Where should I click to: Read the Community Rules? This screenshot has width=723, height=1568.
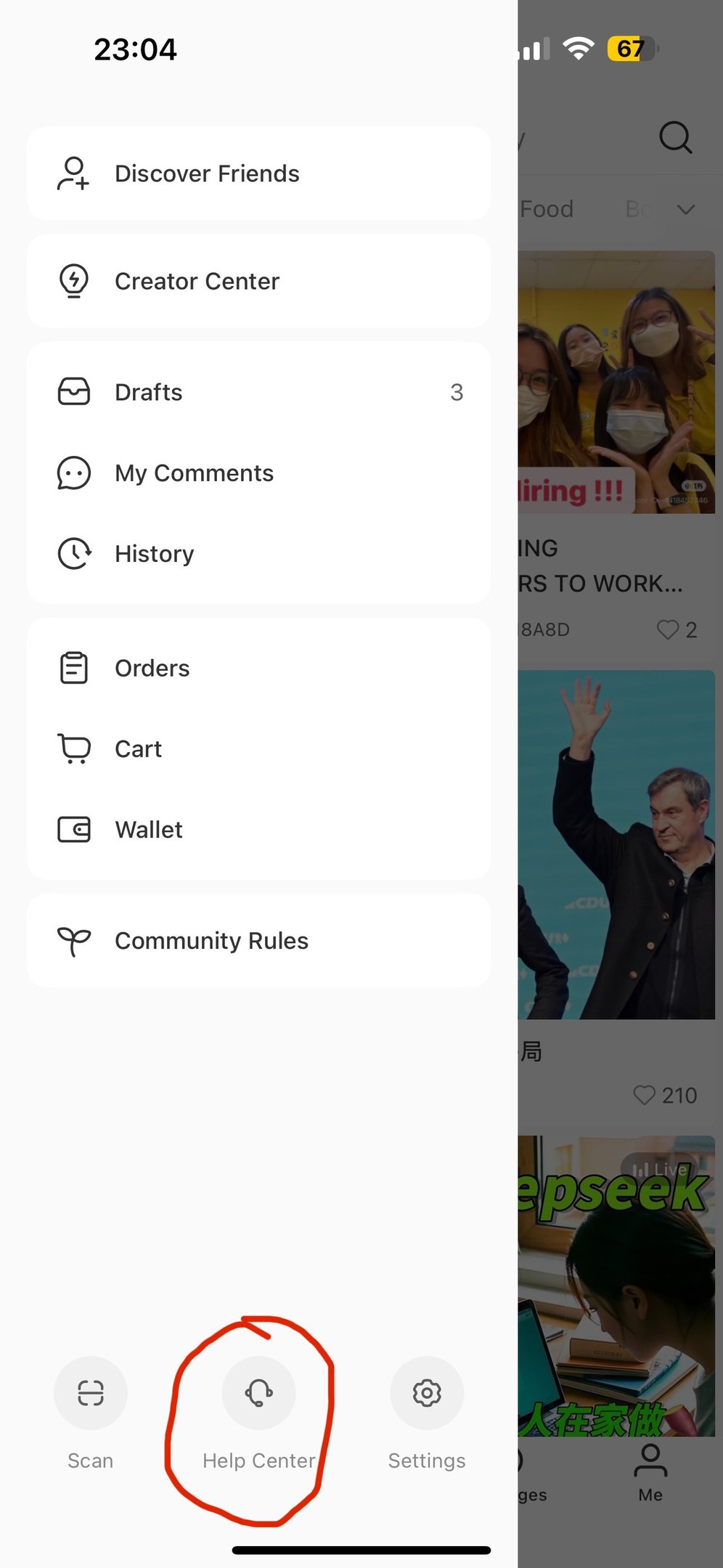pos(258,941)
